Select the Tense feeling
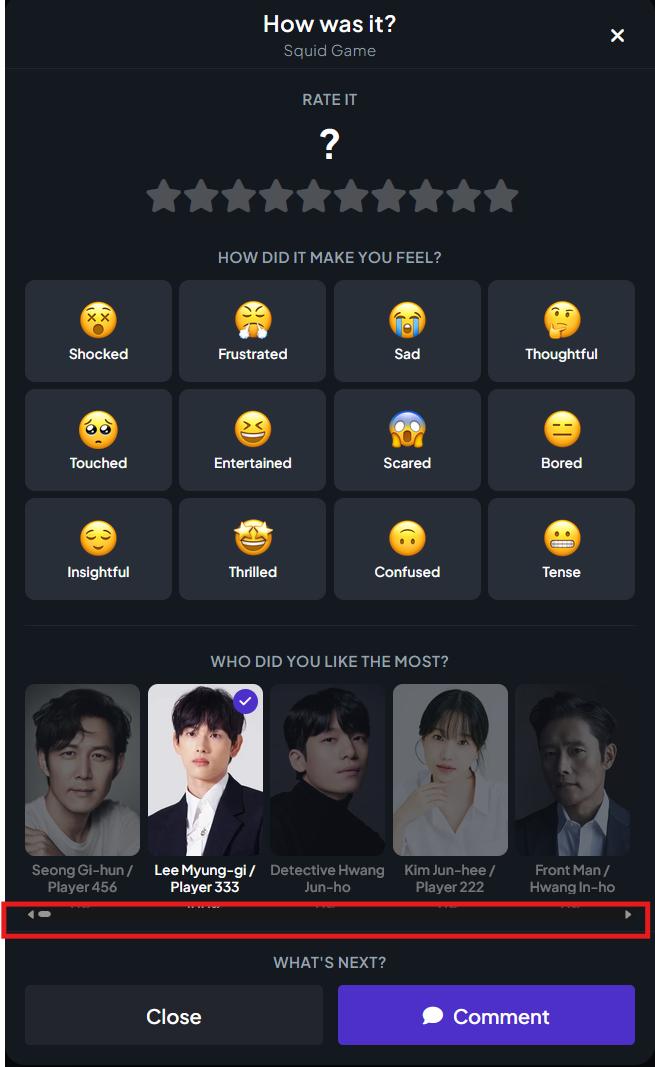This screenshot has width=655, height=1067. point(561,549)
